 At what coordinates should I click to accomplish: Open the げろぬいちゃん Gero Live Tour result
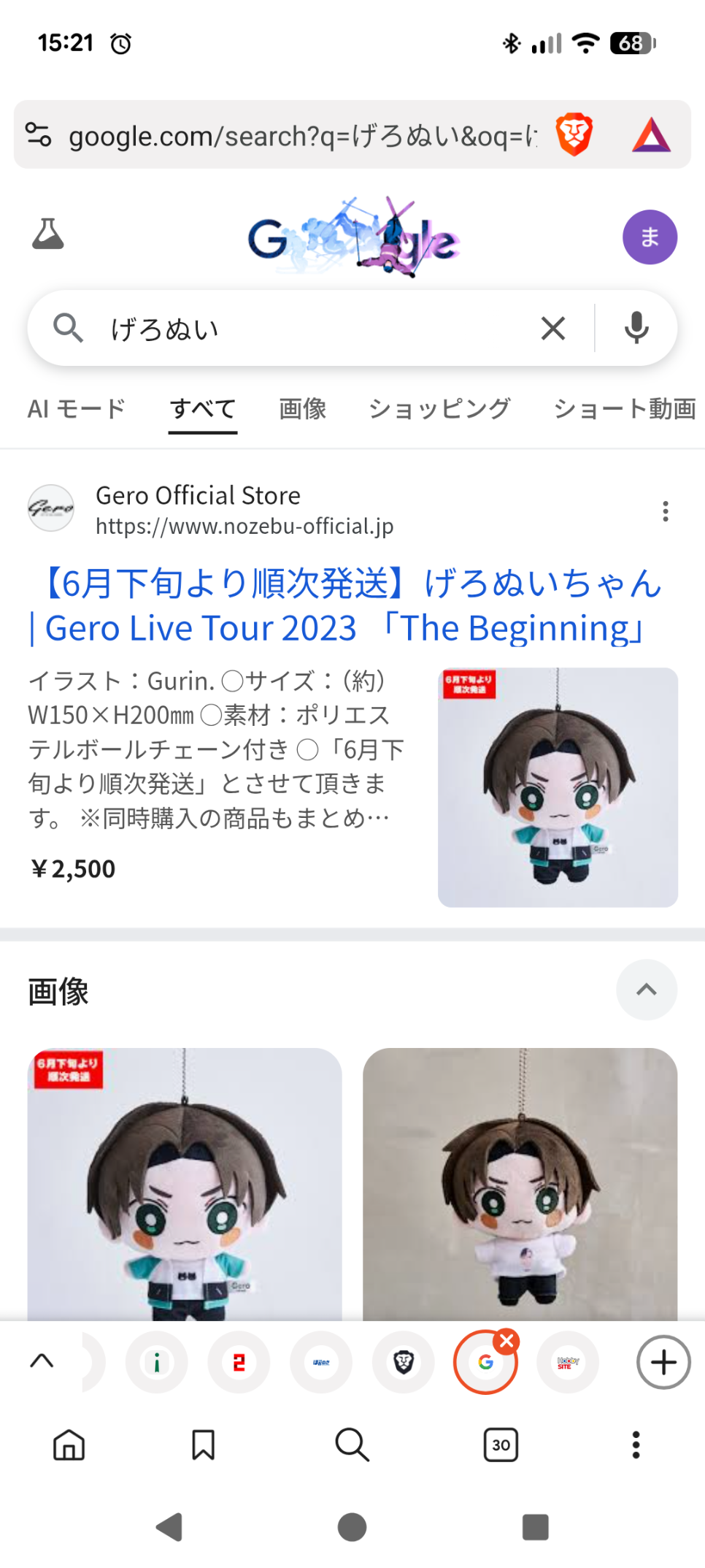click(x=344, y=605)
